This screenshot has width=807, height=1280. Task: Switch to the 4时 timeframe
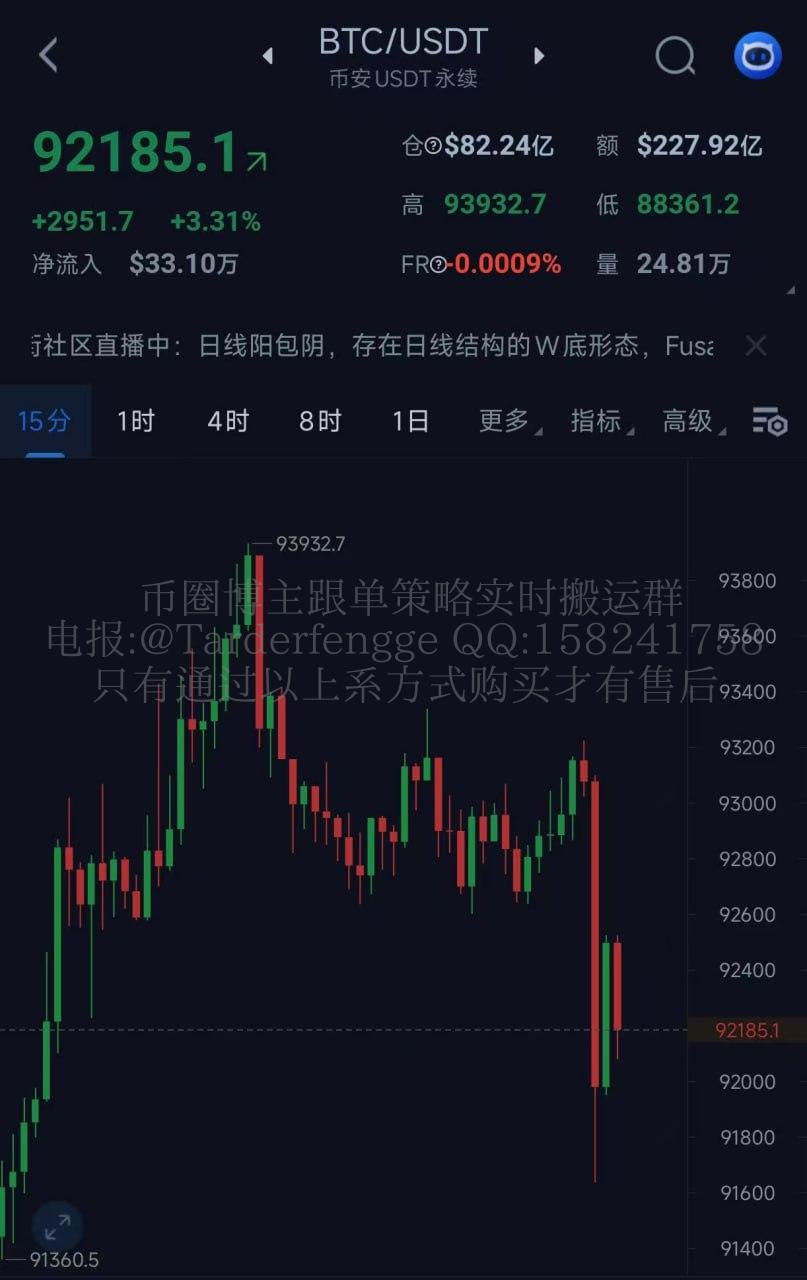[x=228, y=421]
